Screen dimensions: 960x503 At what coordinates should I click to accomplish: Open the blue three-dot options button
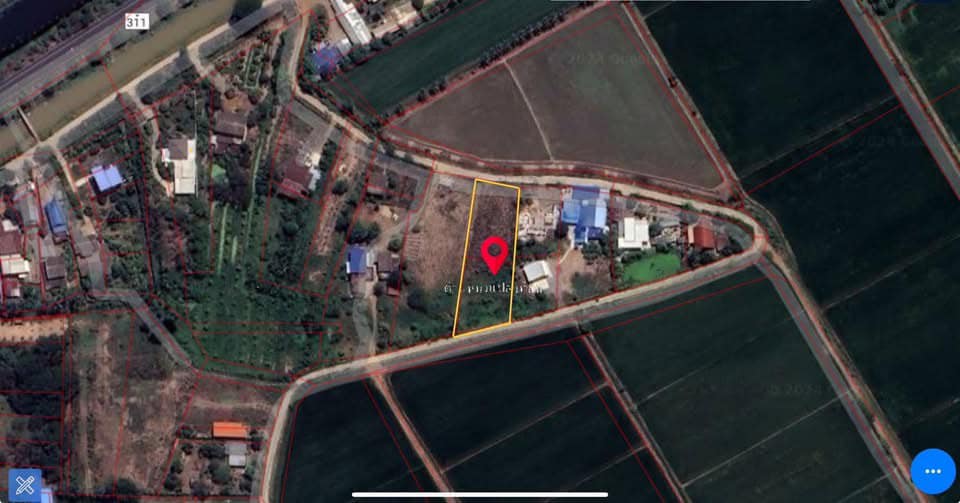932,471
